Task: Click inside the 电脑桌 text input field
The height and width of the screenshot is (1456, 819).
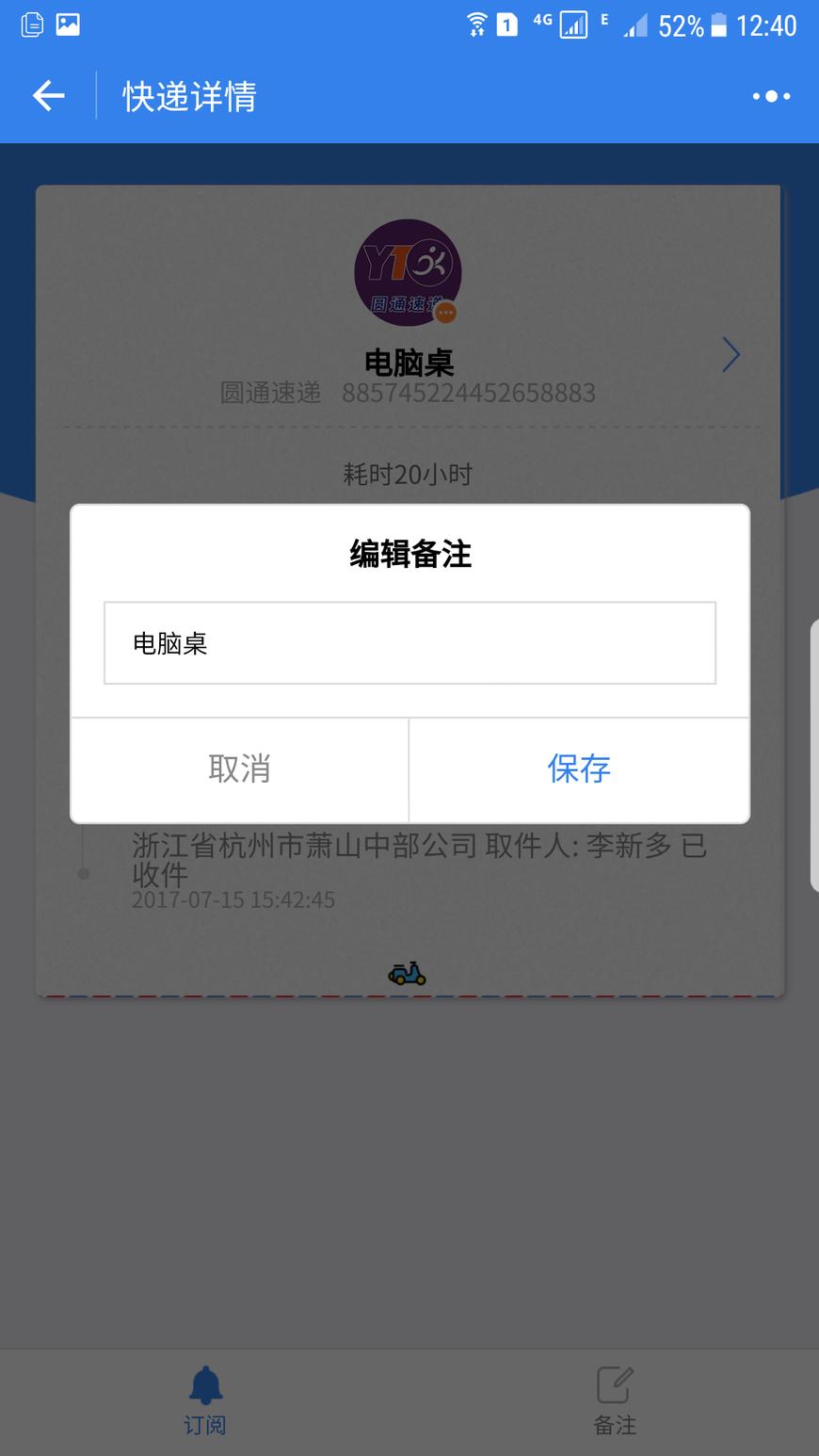Action: coord(408,643)
